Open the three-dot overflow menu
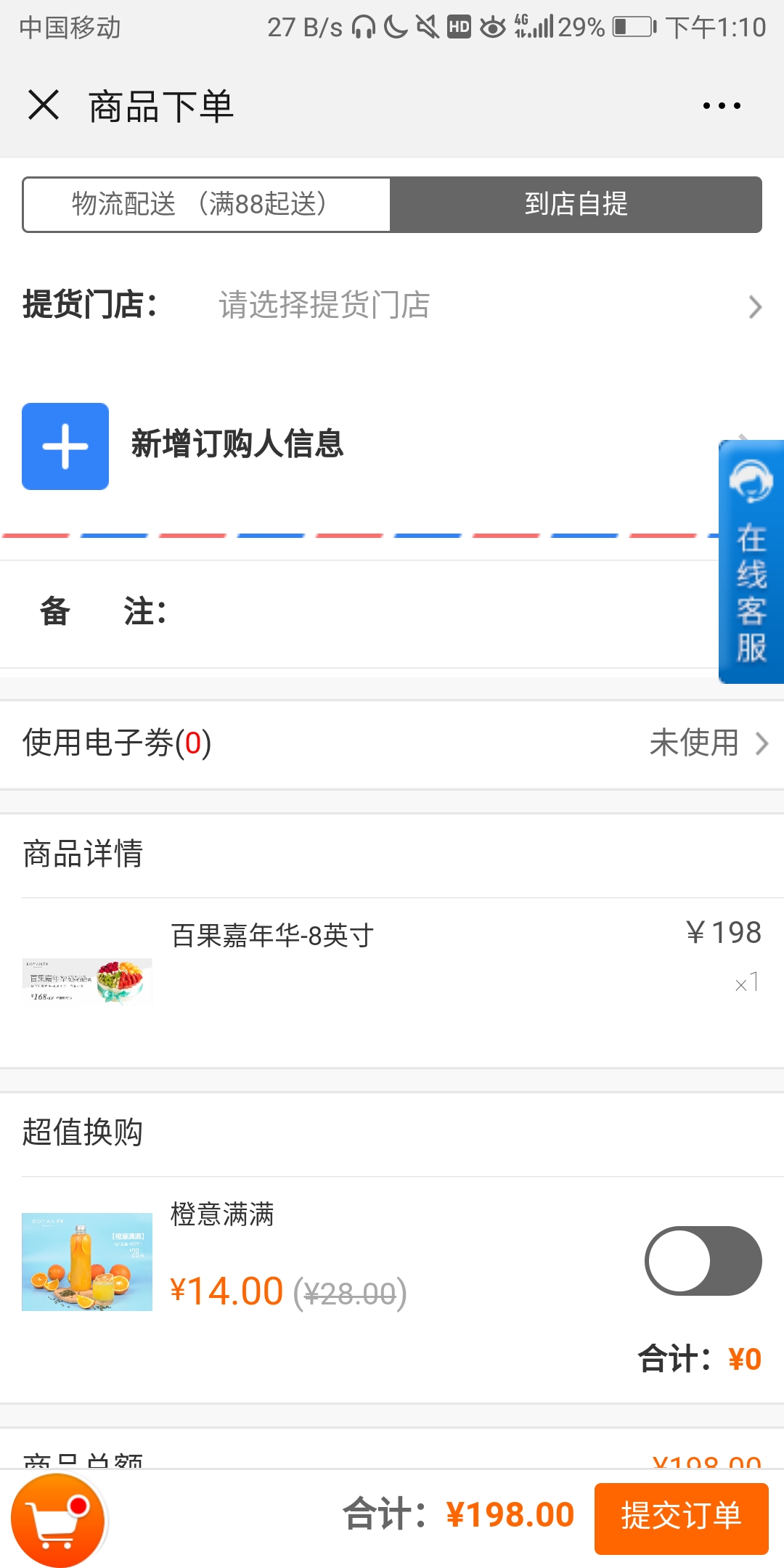The width and height of the screenshot is (784, 1568). tap(722, 106)
